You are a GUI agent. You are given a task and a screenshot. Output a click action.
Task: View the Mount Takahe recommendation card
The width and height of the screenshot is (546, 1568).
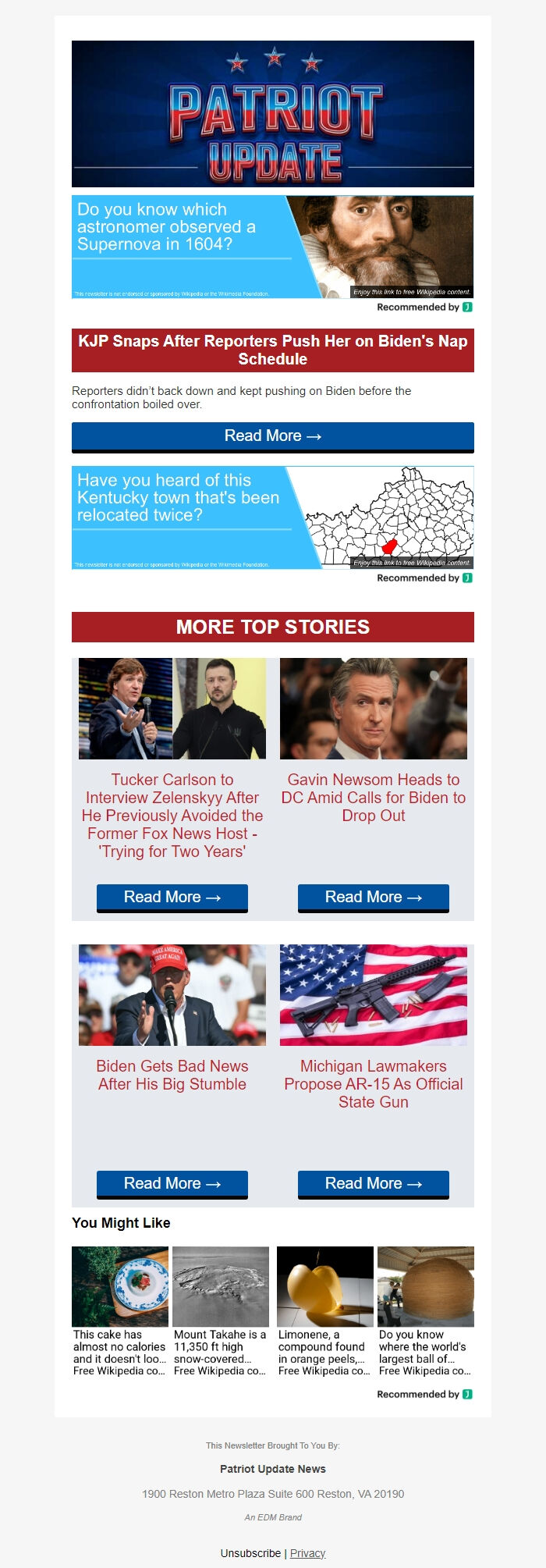[x=221, y=1311]
